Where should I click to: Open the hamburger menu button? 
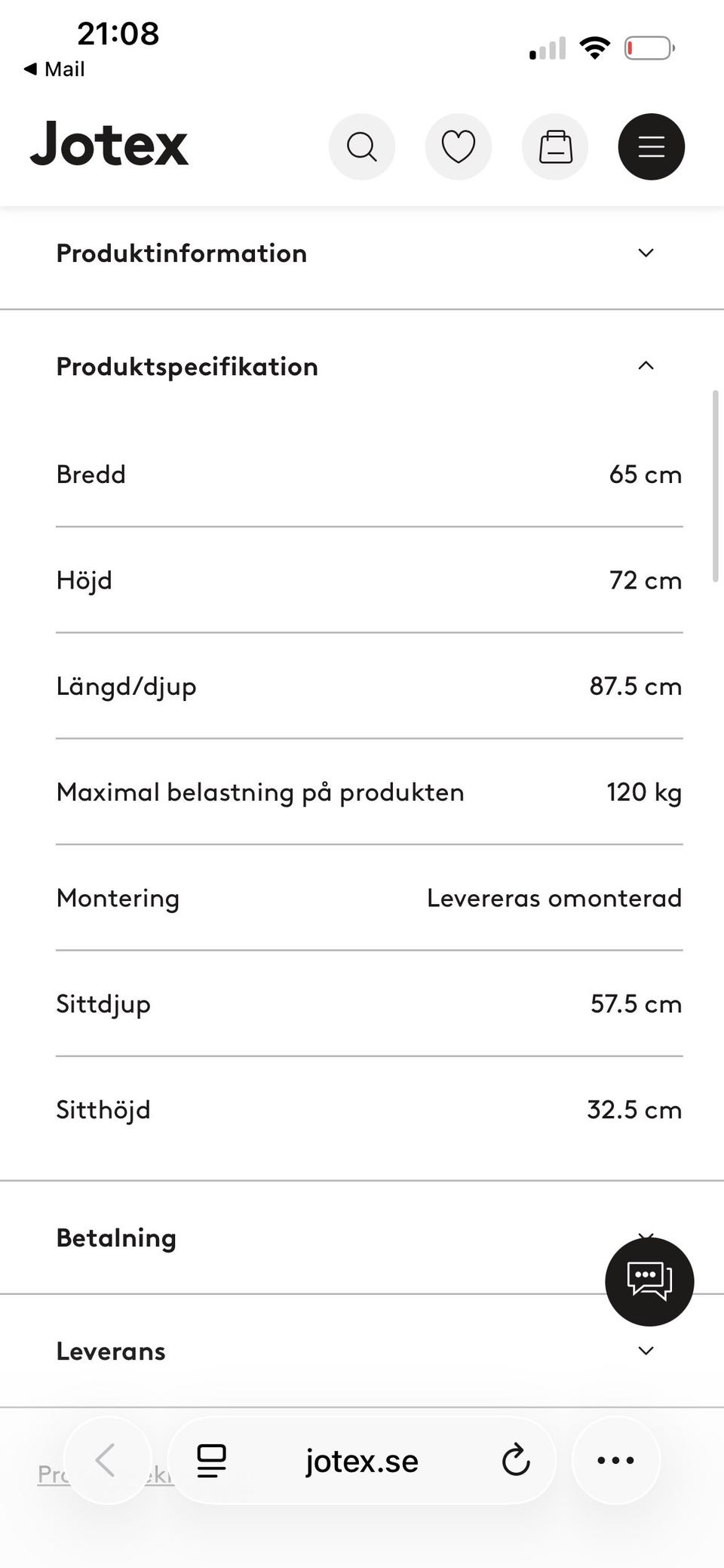(652, 146)
